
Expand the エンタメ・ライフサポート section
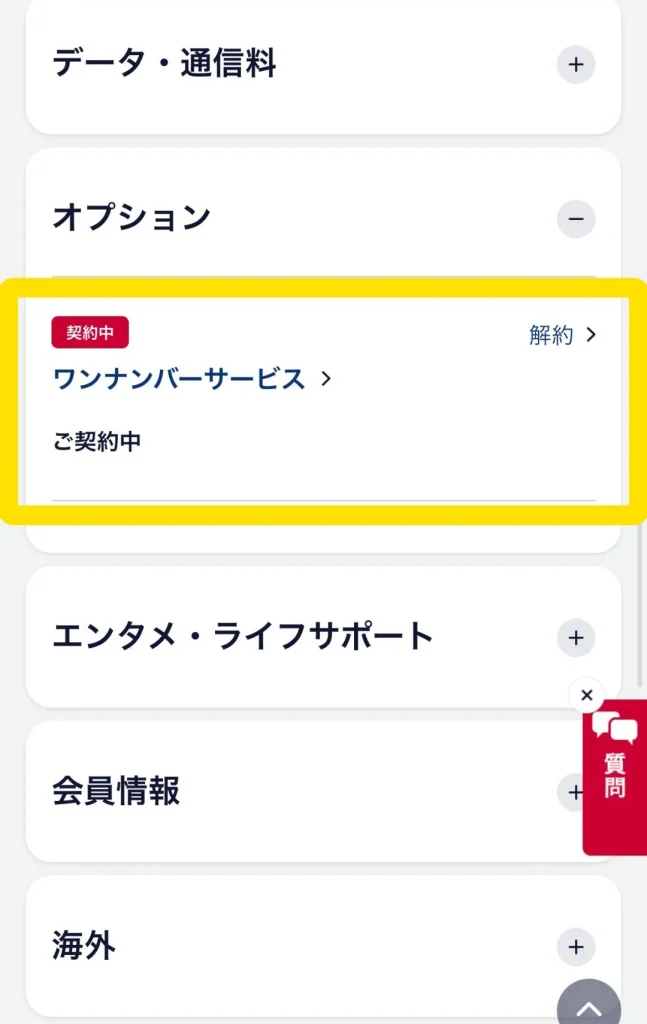575,637
